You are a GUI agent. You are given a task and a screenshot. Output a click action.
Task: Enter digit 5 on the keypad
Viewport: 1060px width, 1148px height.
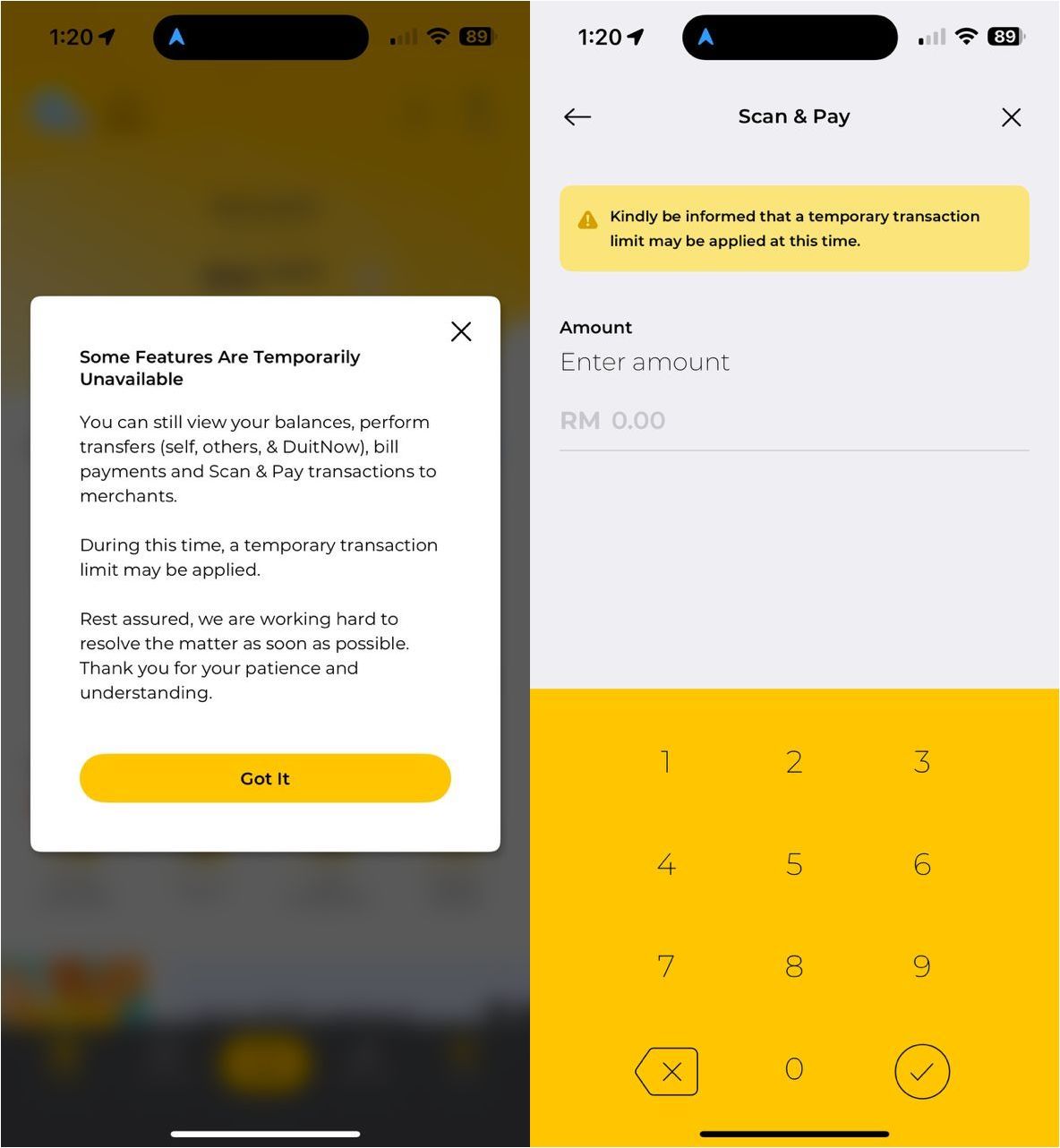(x=794, y=864)
